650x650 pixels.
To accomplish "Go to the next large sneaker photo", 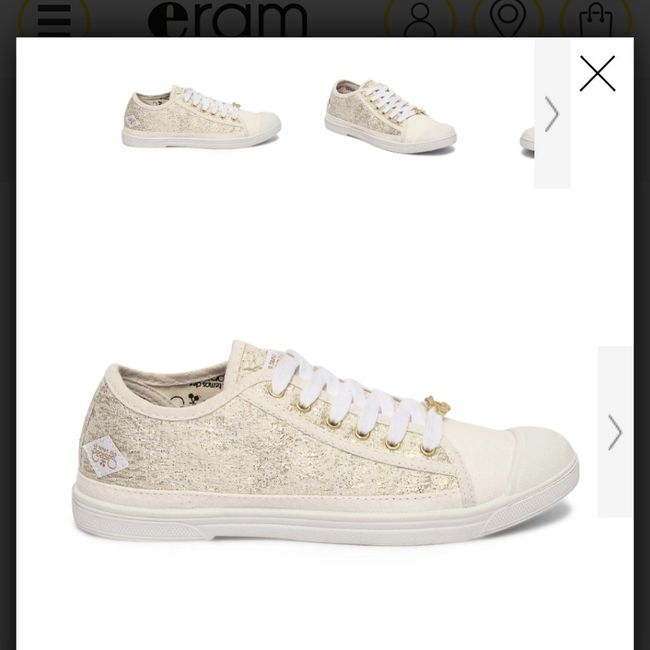I will [x=614, y=432].
